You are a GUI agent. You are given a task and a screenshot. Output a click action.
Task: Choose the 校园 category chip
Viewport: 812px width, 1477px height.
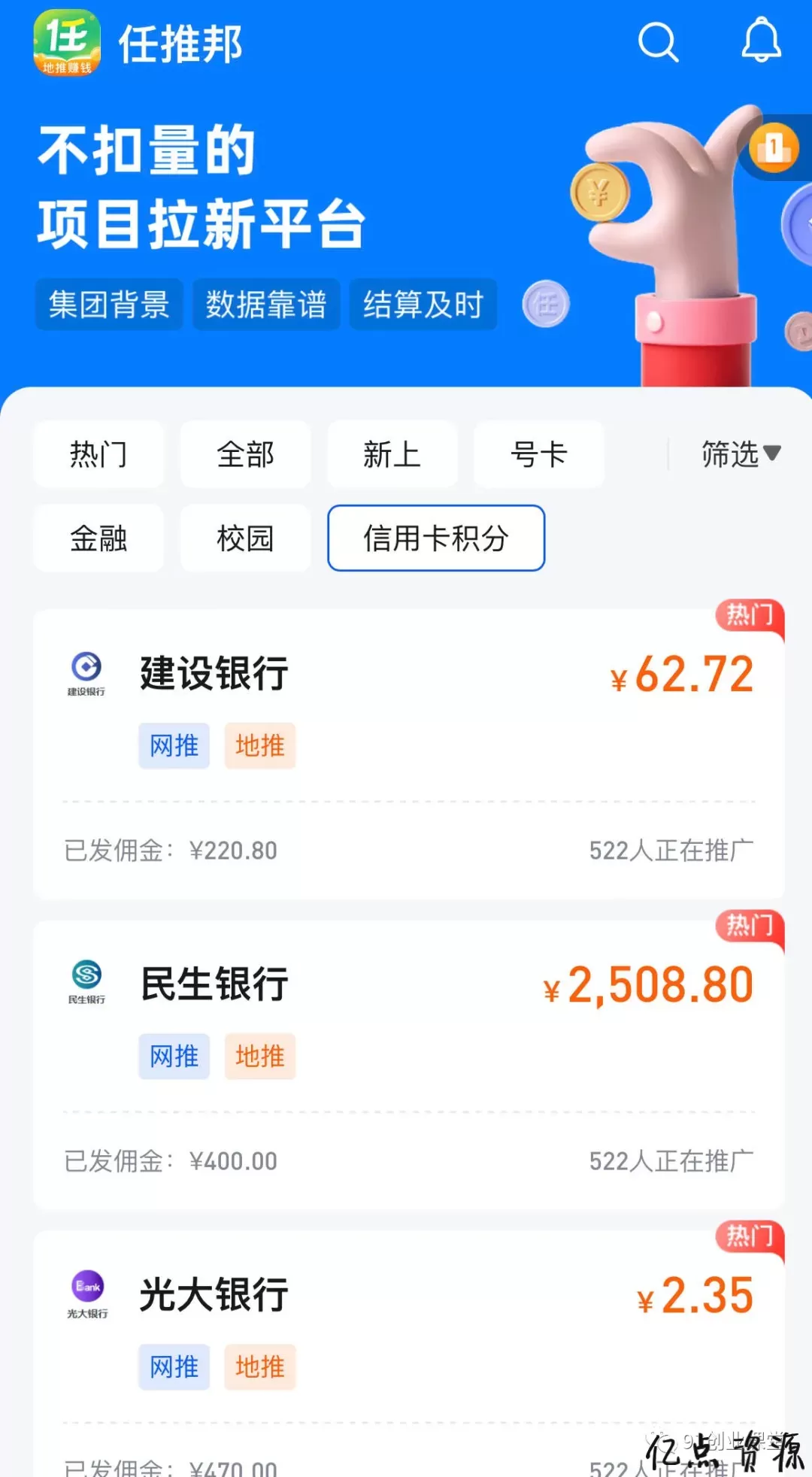tap(245, 538)
